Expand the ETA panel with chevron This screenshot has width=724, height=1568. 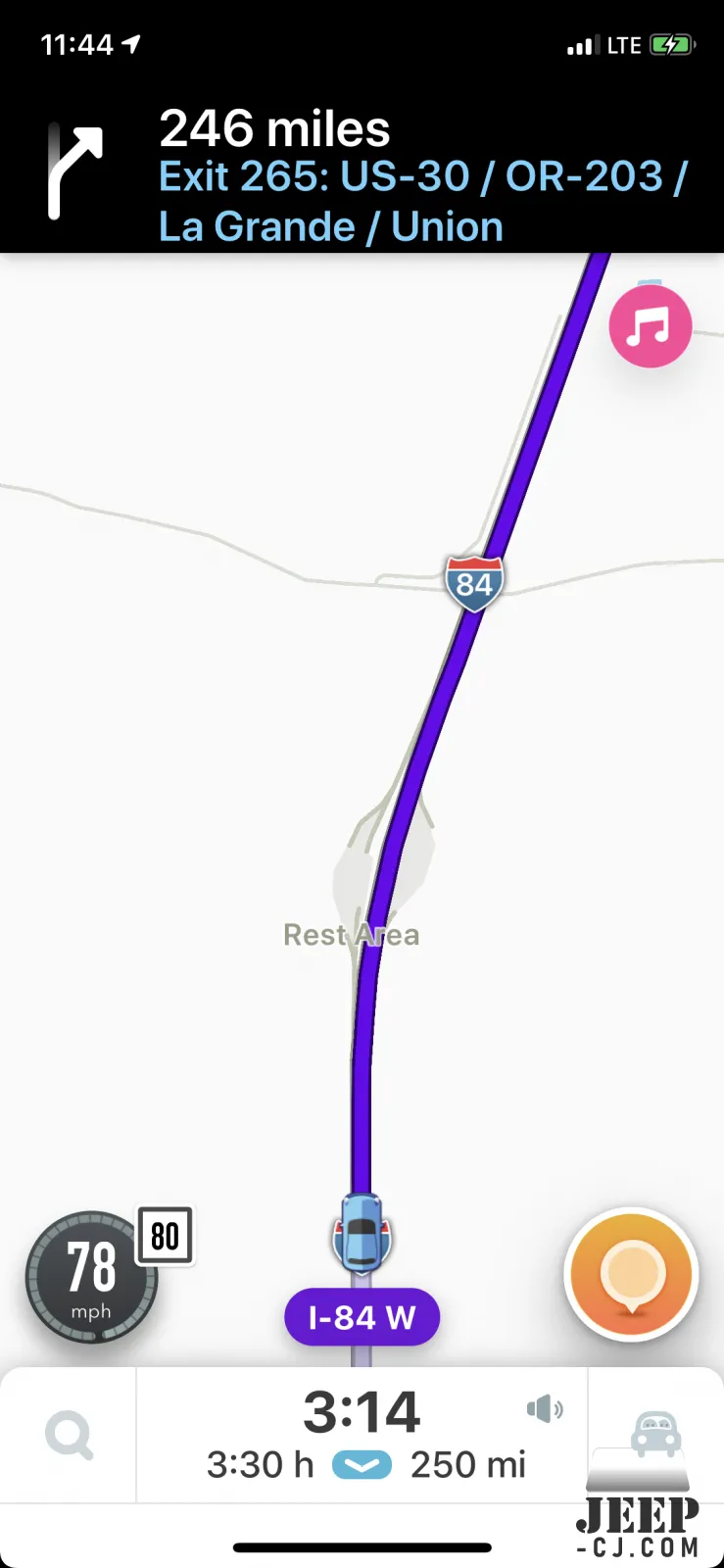point(362,1465)
